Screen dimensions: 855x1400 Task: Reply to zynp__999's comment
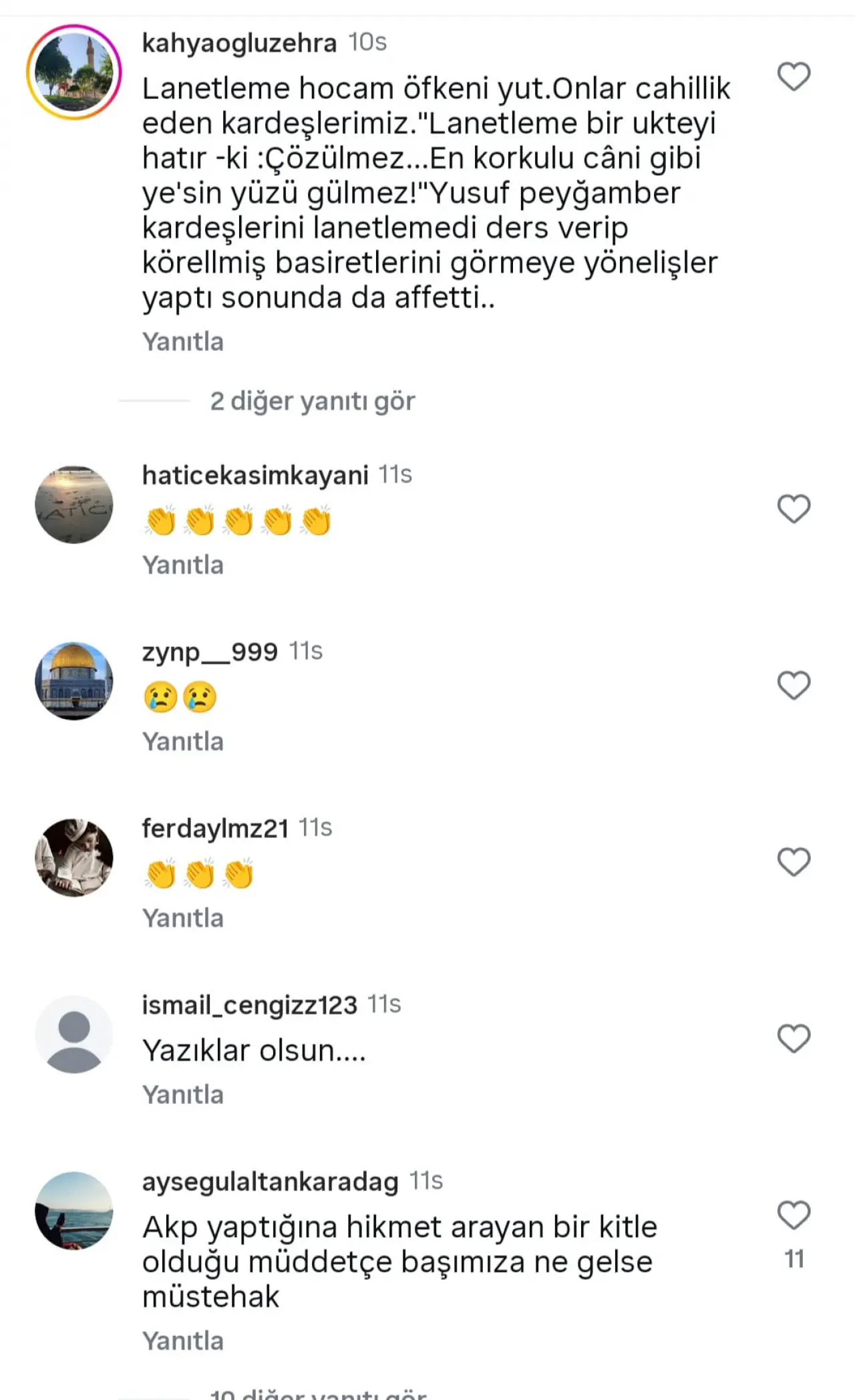pos(182,742)
